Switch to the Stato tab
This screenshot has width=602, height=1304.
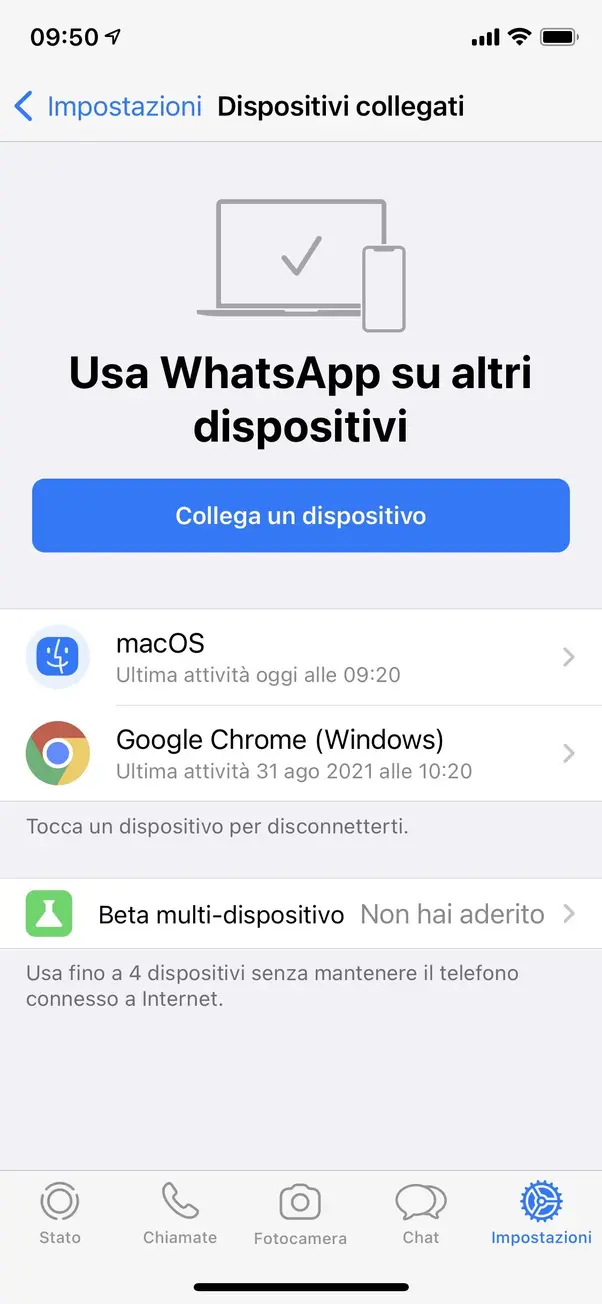[x=60, y=1214]
